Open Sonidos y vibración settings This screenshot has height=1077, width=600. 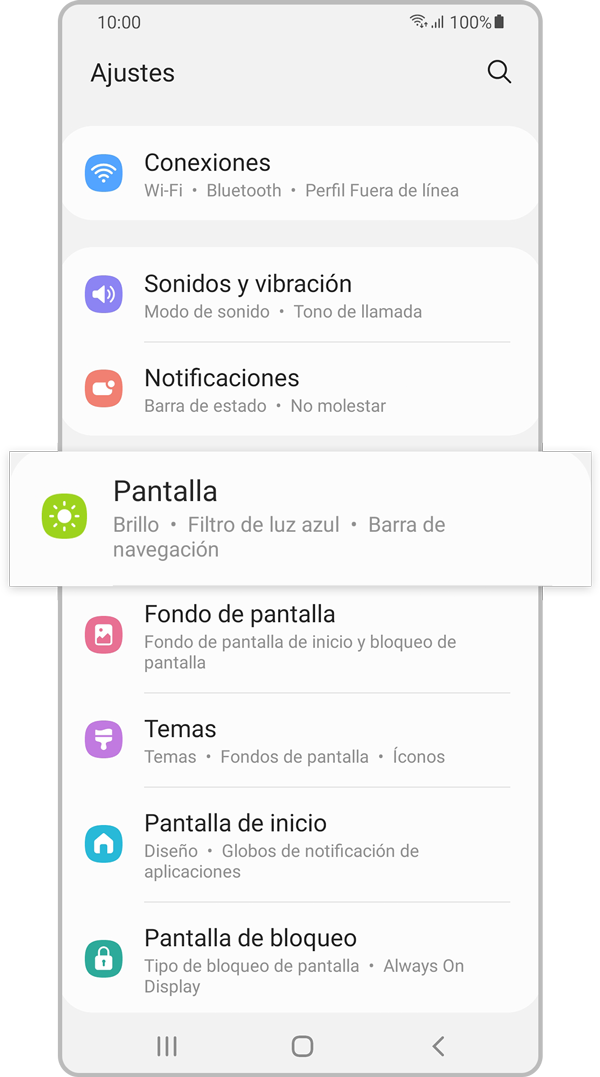(300, 296)
